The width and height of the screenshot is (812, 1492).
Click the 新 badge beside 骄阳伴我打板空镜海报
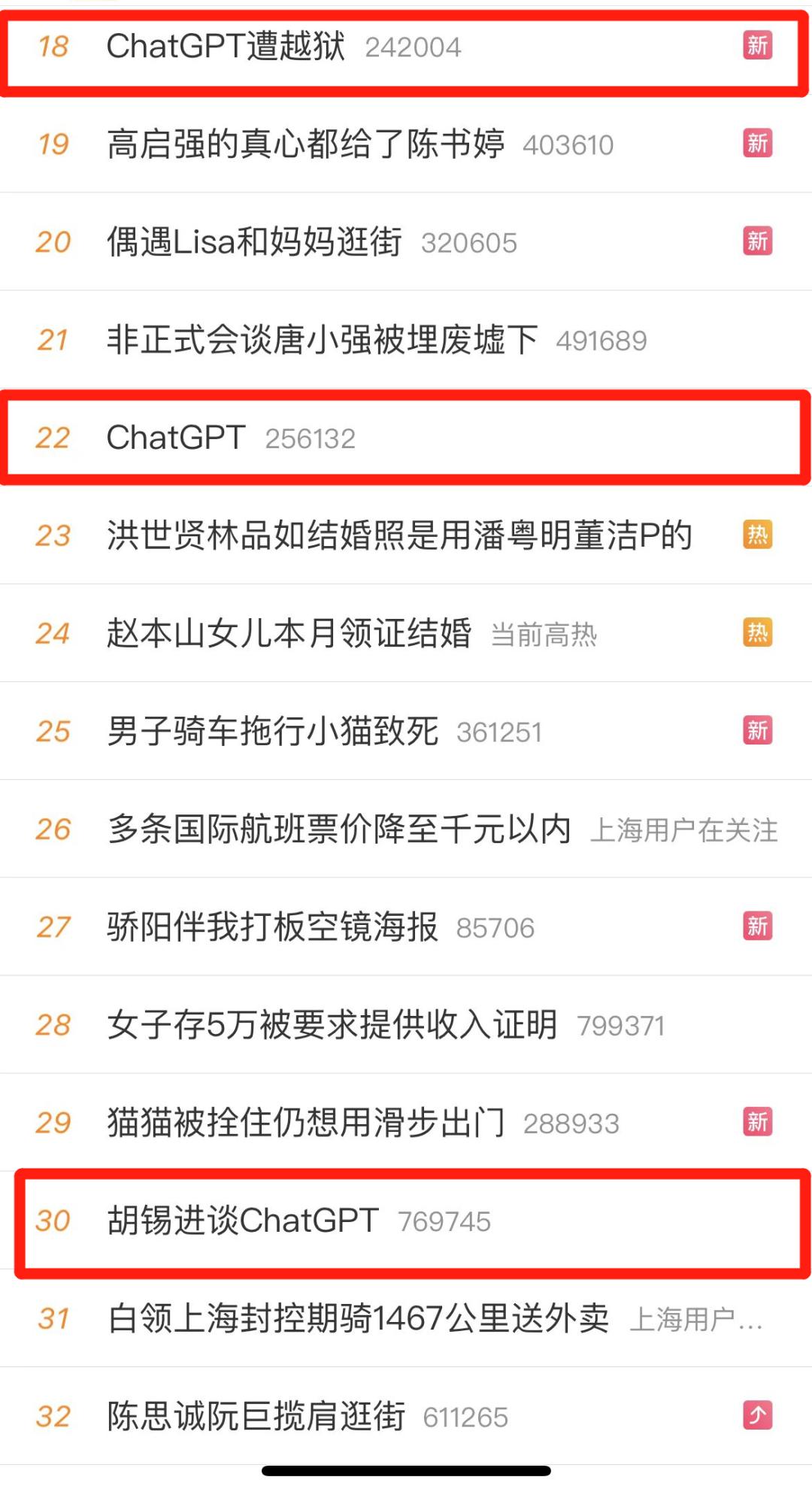click(x=758, y=926)
